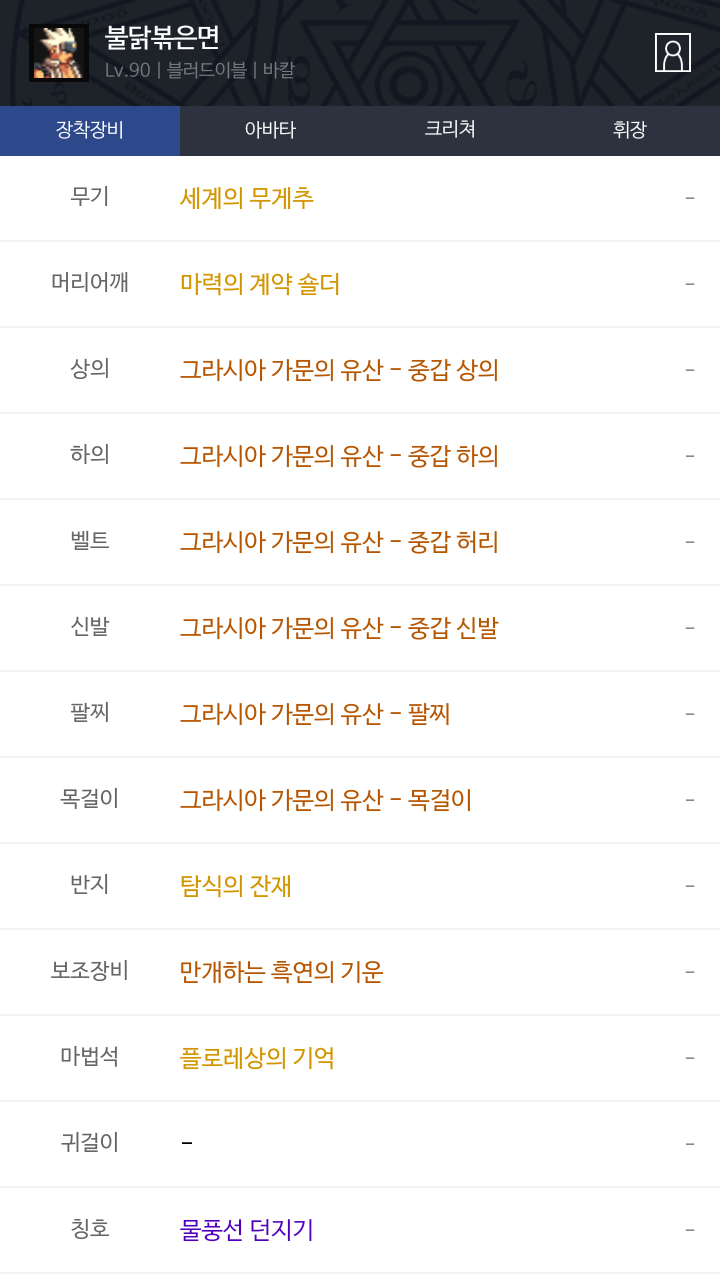View ring item 탐식의 잔재
The width and height of the screenshot is (720, 1280).
coord(236,886)
